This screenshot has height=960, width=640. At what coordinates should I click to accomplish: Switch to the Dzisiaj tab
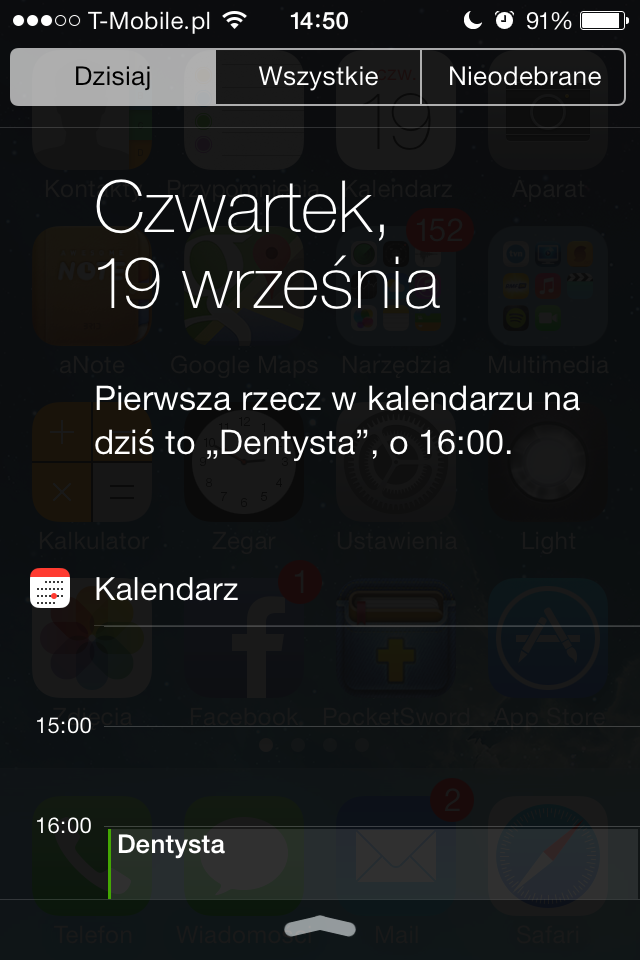coord(113,77)
